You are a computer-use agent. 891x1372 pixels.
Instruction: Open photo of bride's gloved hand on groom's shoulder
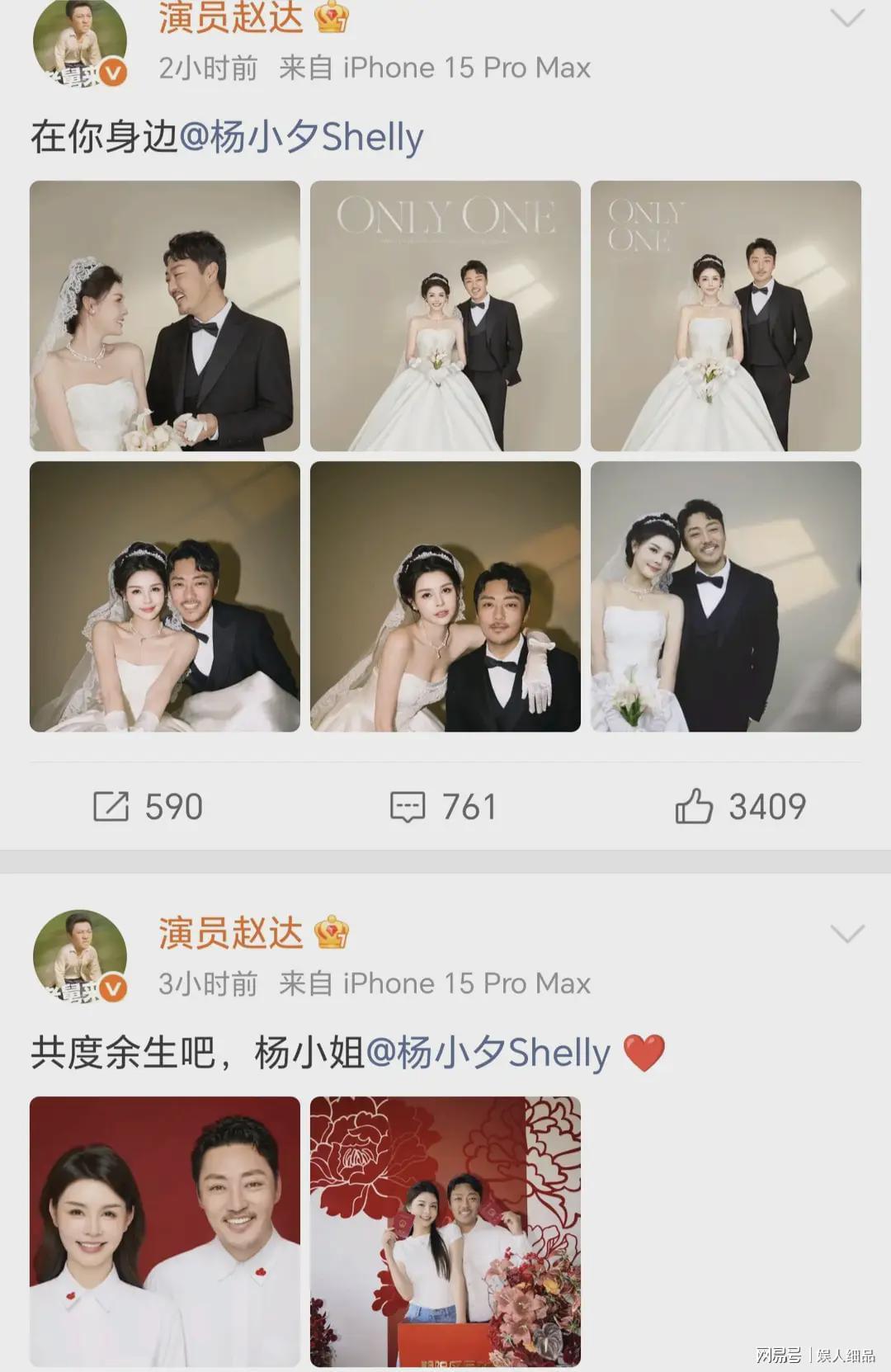445,596
